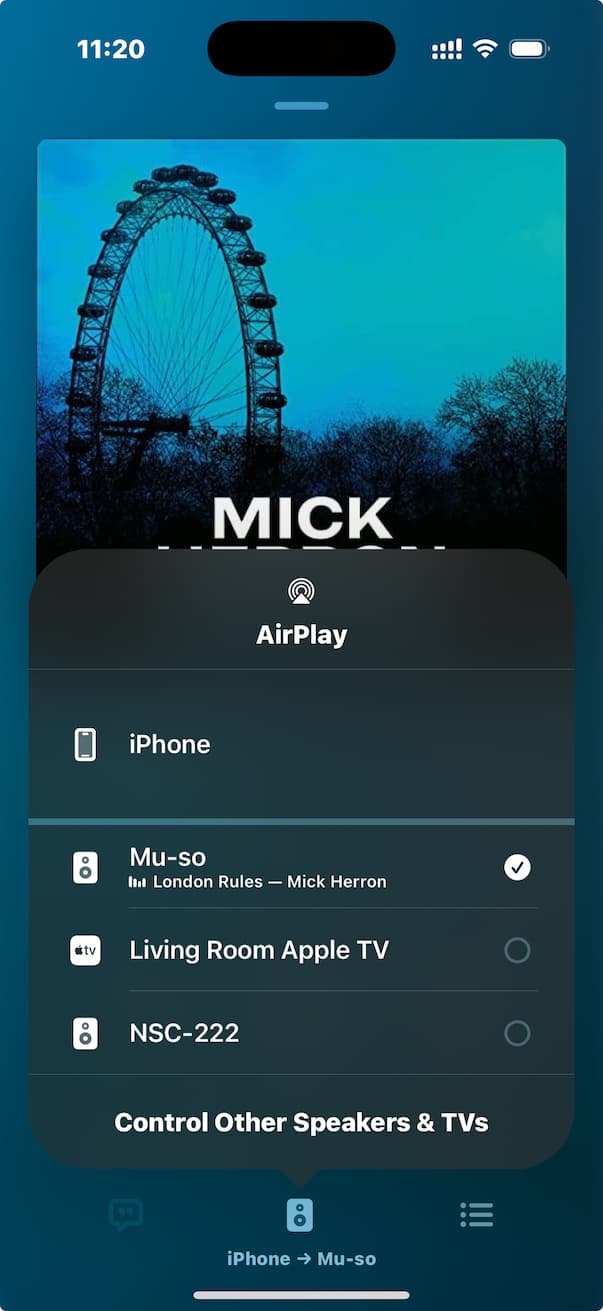
Task: Tap the London Rules album artwork
Action: 301,345
